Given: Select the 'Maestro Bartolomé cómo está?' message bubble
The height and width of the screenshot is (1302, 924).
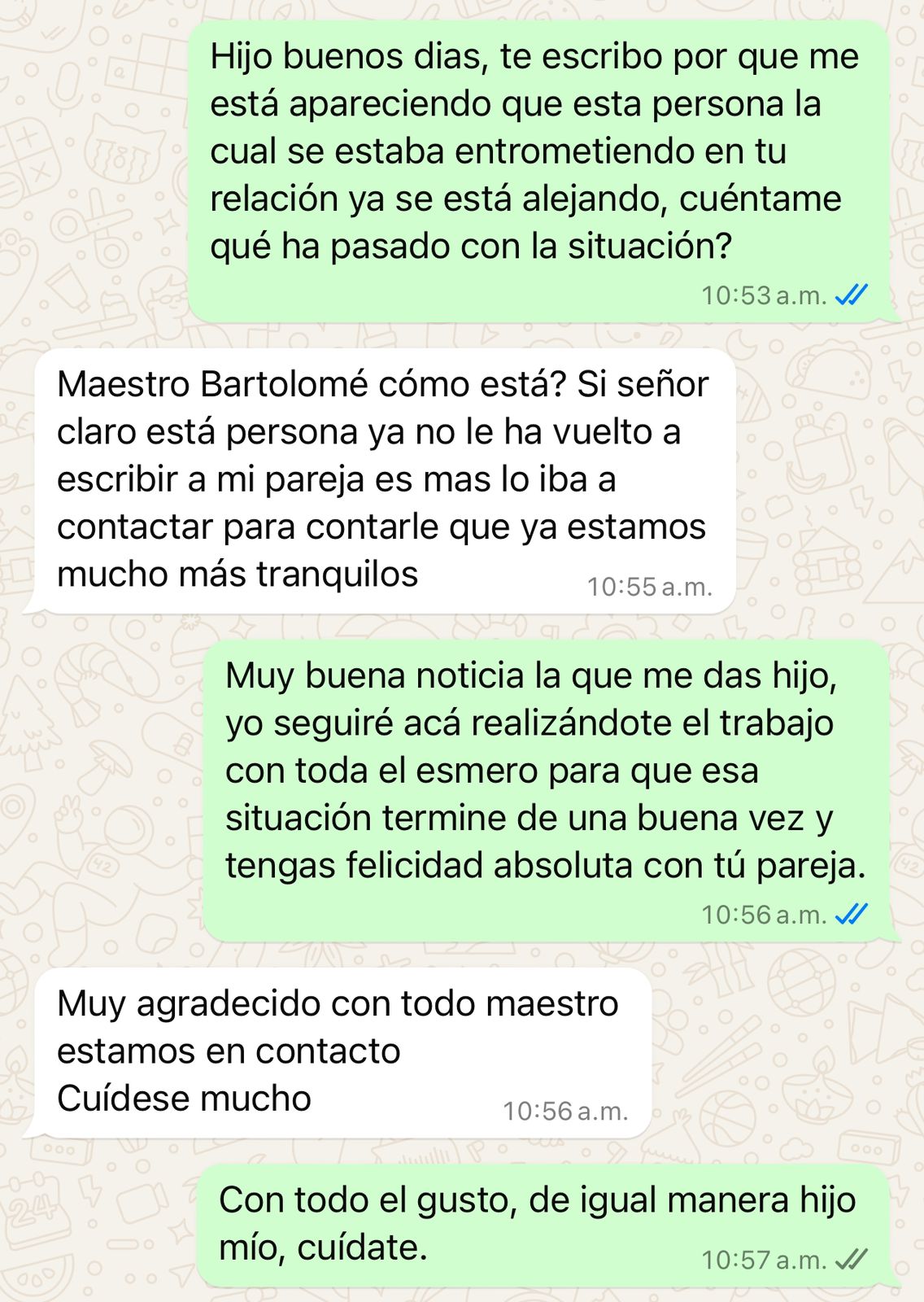Looking at the screenshot, I should click(x=382, y=480).
